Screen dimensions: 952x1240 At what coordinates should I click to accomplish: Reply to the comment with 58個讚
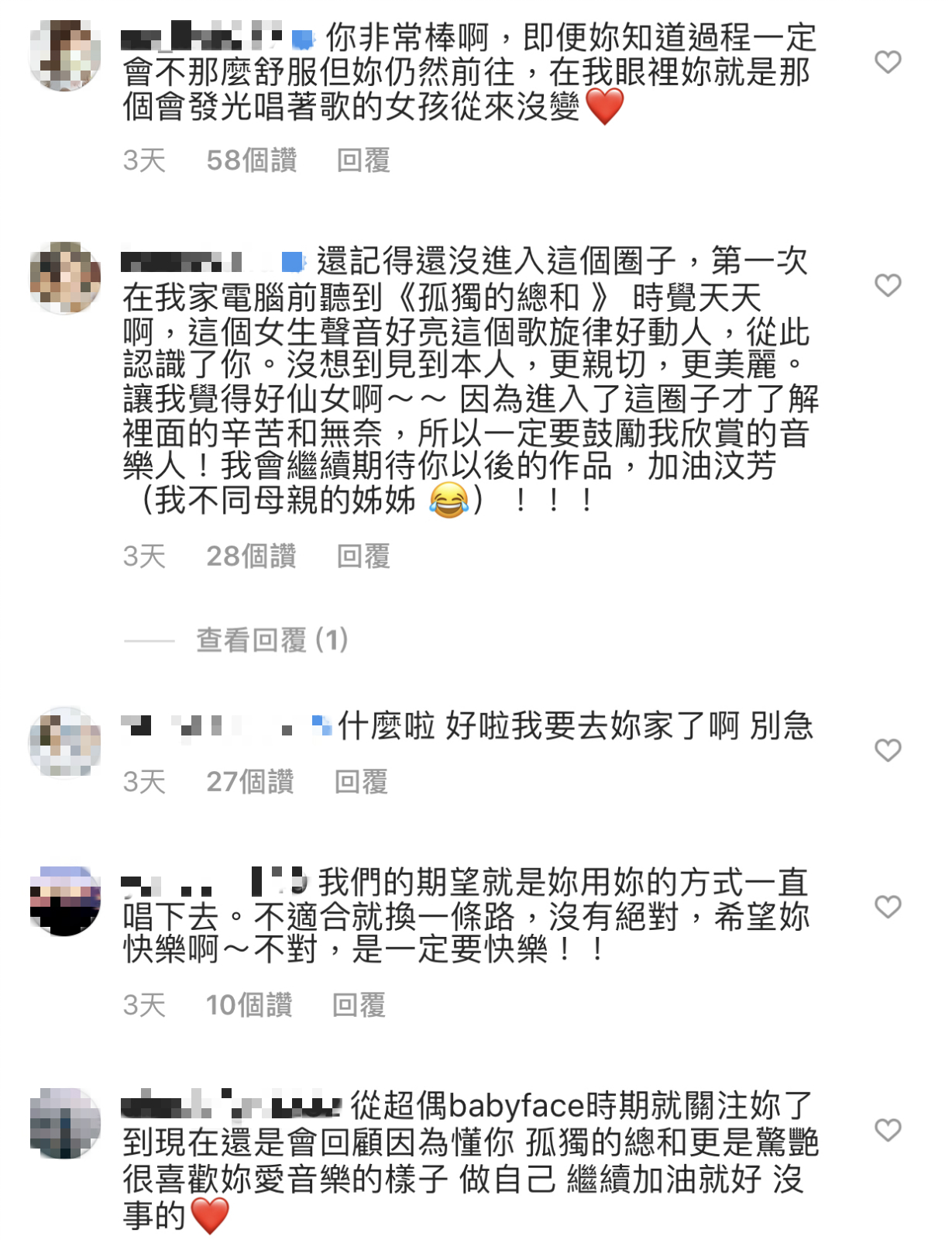(x=363, y=160)
